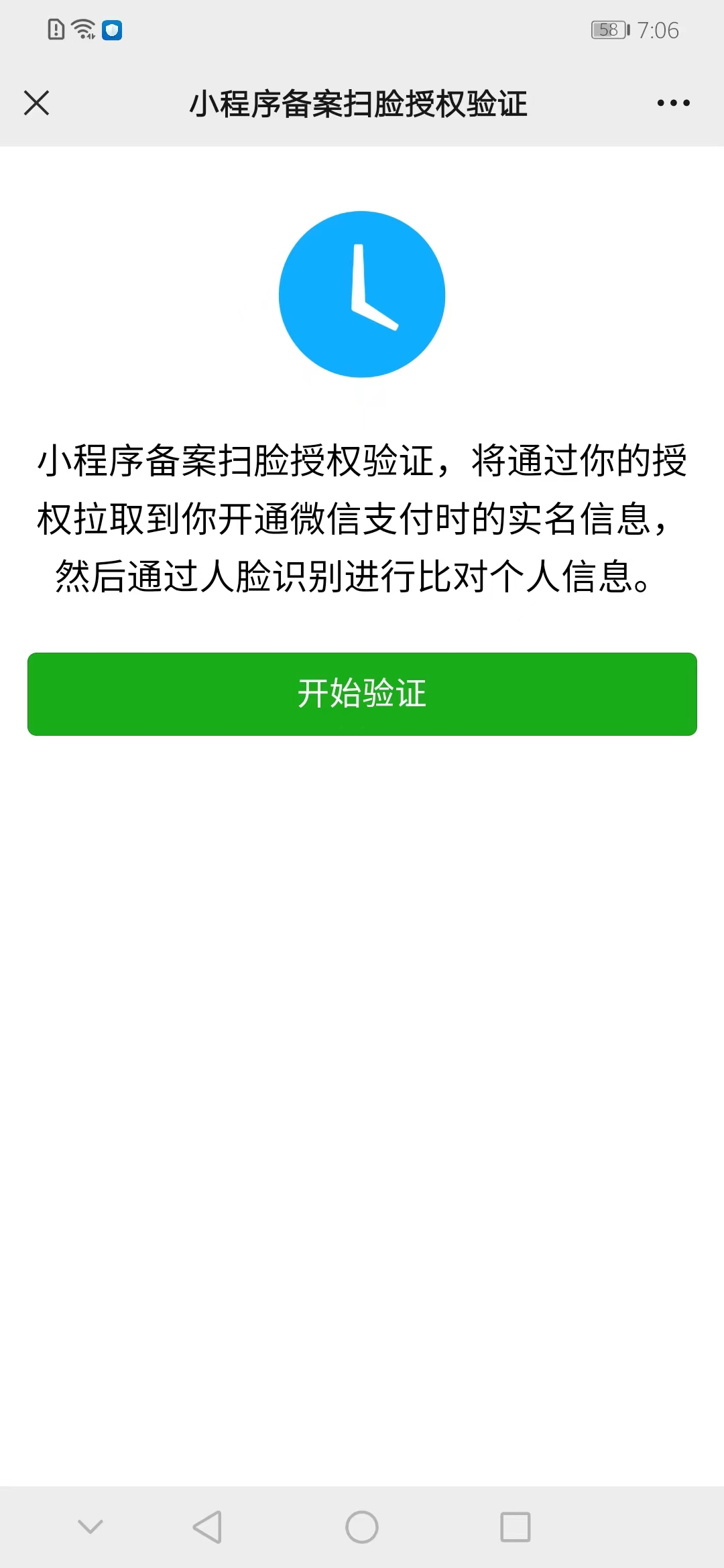The width and height of the screenshot is (724, 1568).
Task: Go to the system home screen
Action: point(362,1527)
